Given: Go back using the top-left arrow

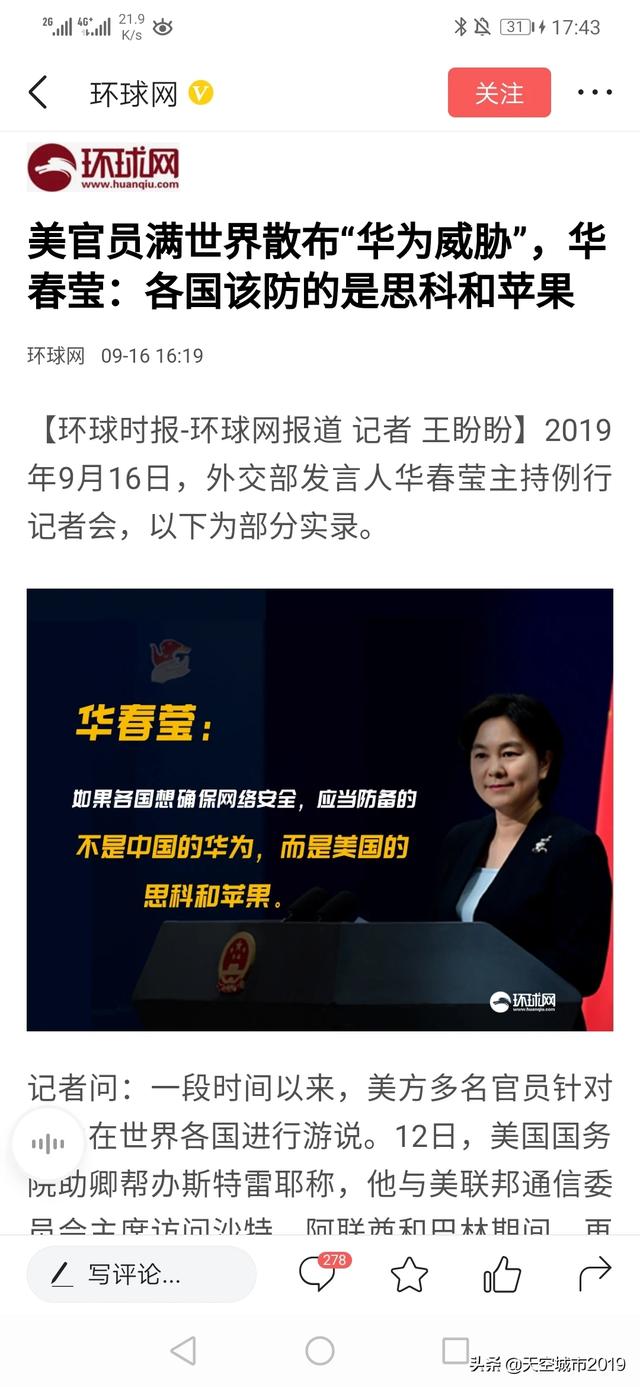Looking at the screenshot, I should coord(38,93).
